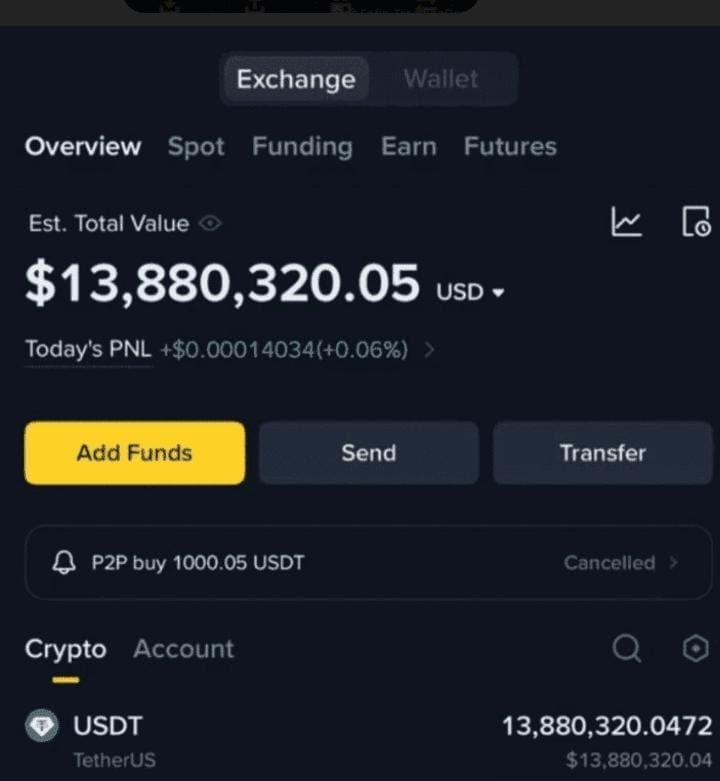Go to the Earn tab

pos(408,147)
